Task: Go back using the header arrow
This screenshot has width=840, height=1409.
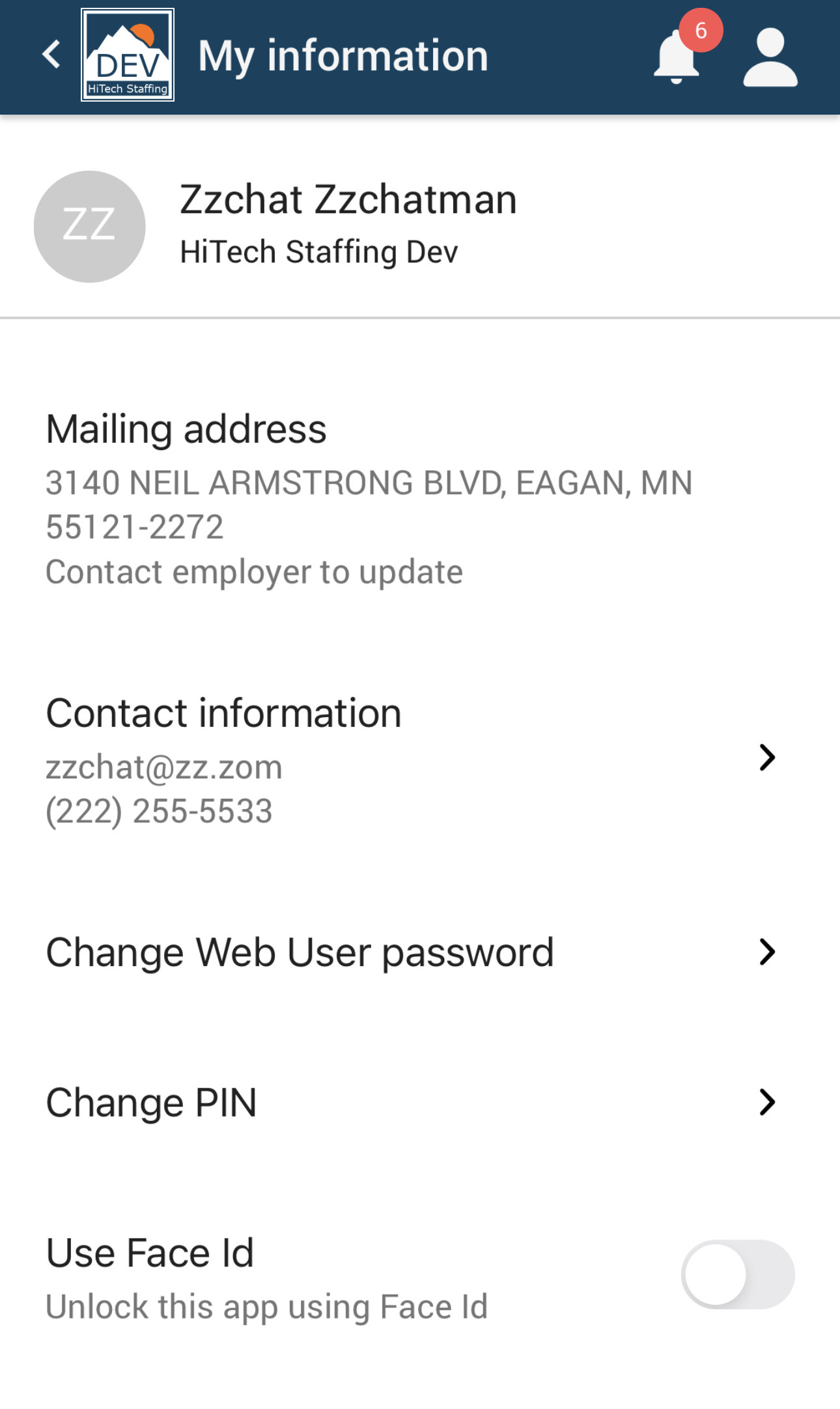Action: click(51, 55)
